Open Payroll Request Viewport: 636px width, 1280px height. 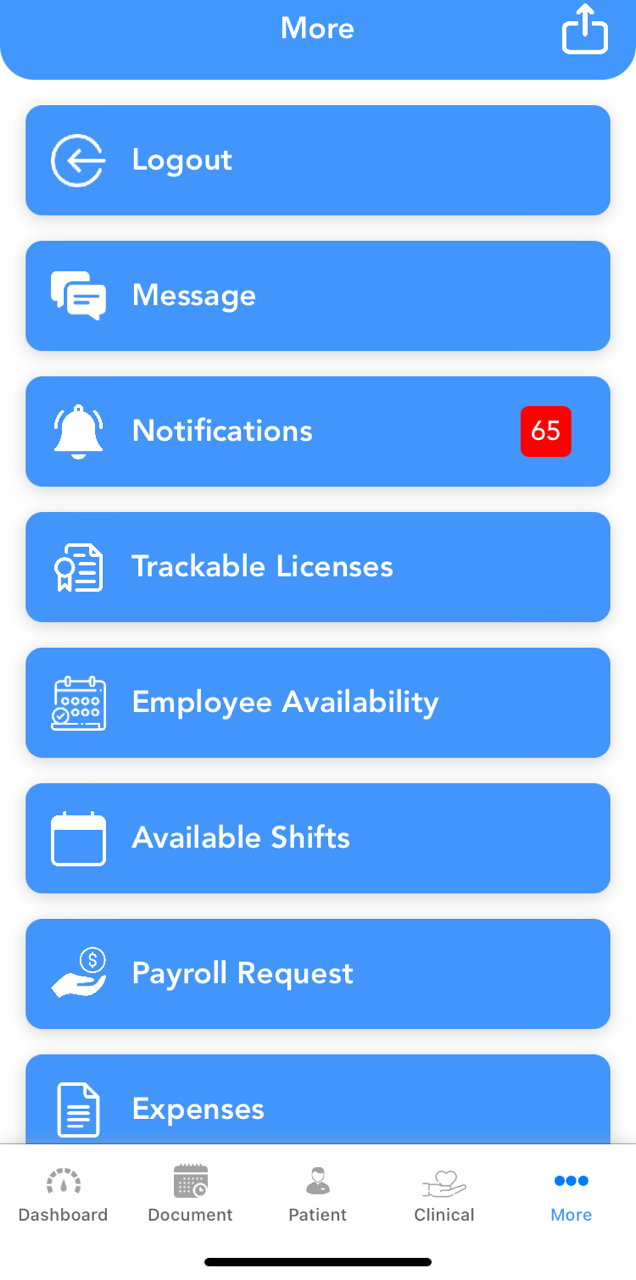(318, 974)
